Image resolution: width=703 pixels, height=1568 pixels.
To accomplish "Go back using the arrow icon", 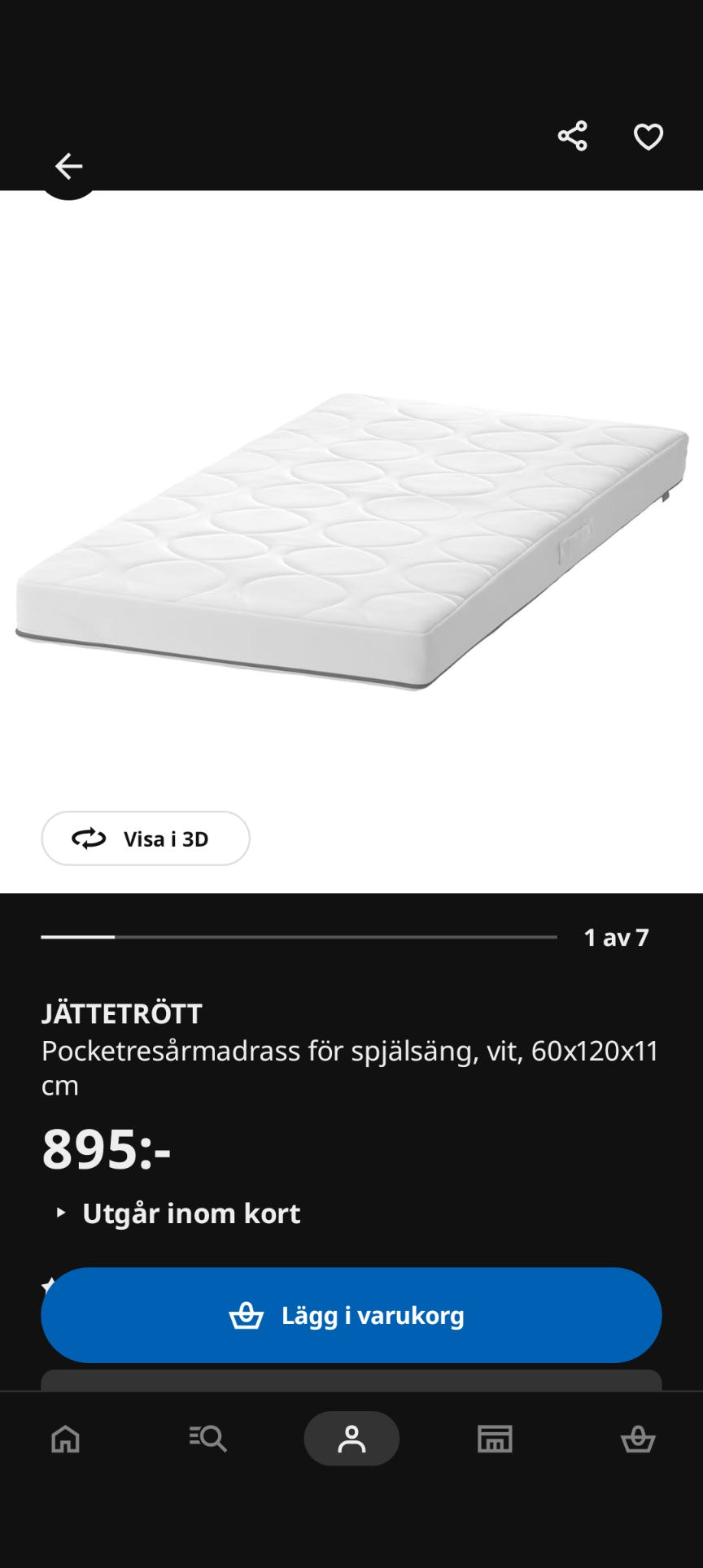I will coord(68,167).
